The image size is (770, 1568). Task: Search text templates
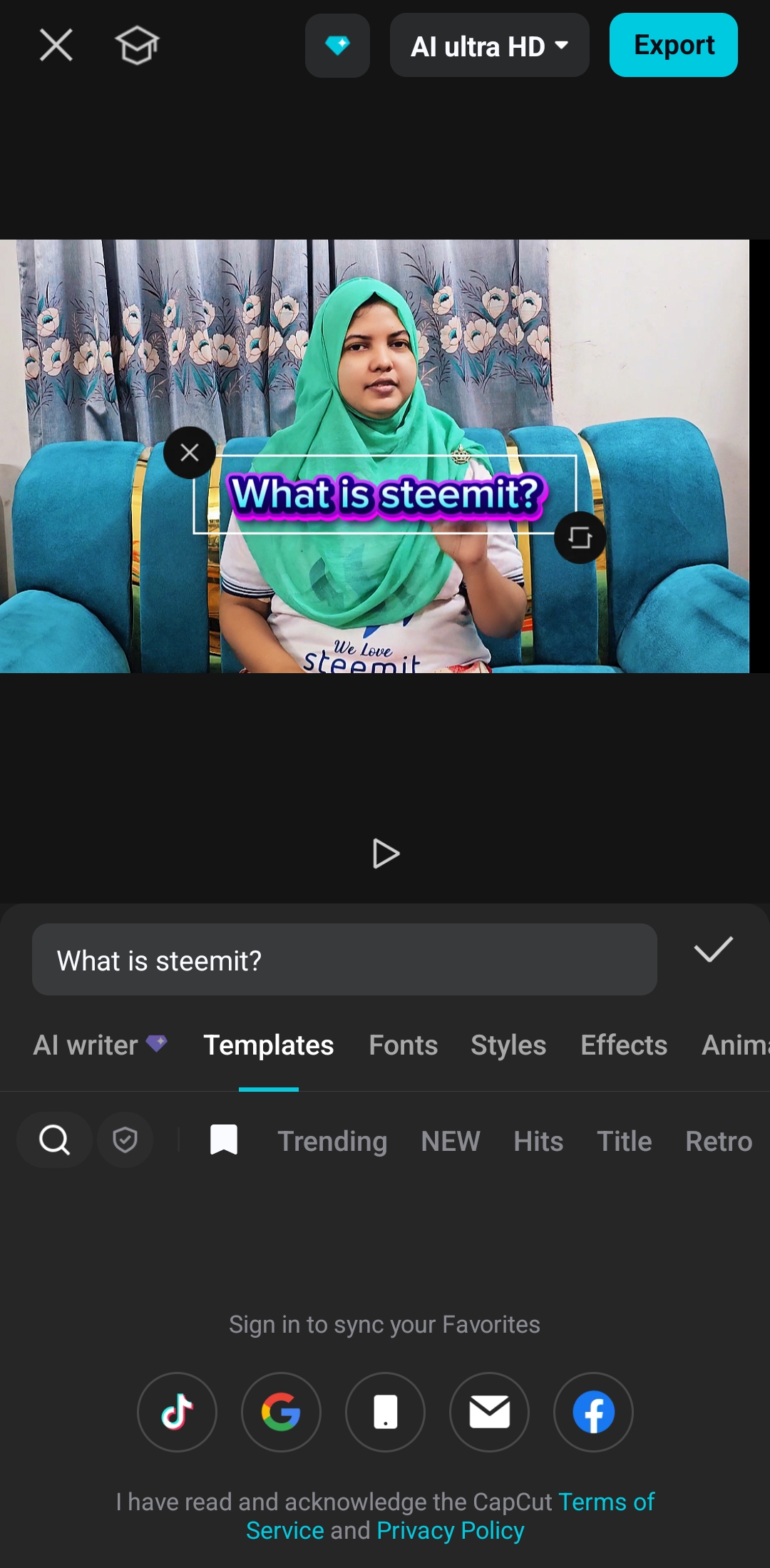tap(54, 1139)
